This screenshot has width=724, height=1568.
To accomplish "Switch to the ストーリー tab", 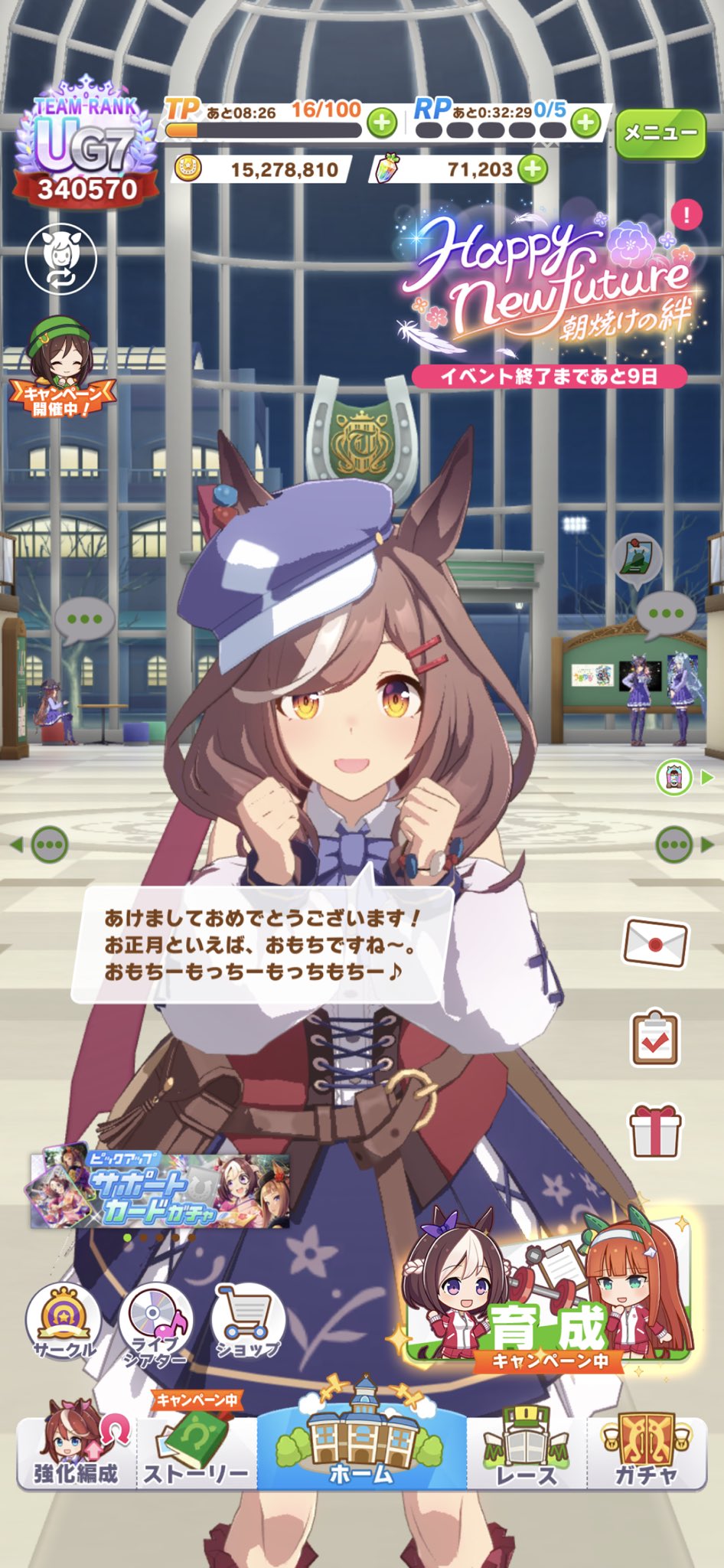I will (196, 1451).
